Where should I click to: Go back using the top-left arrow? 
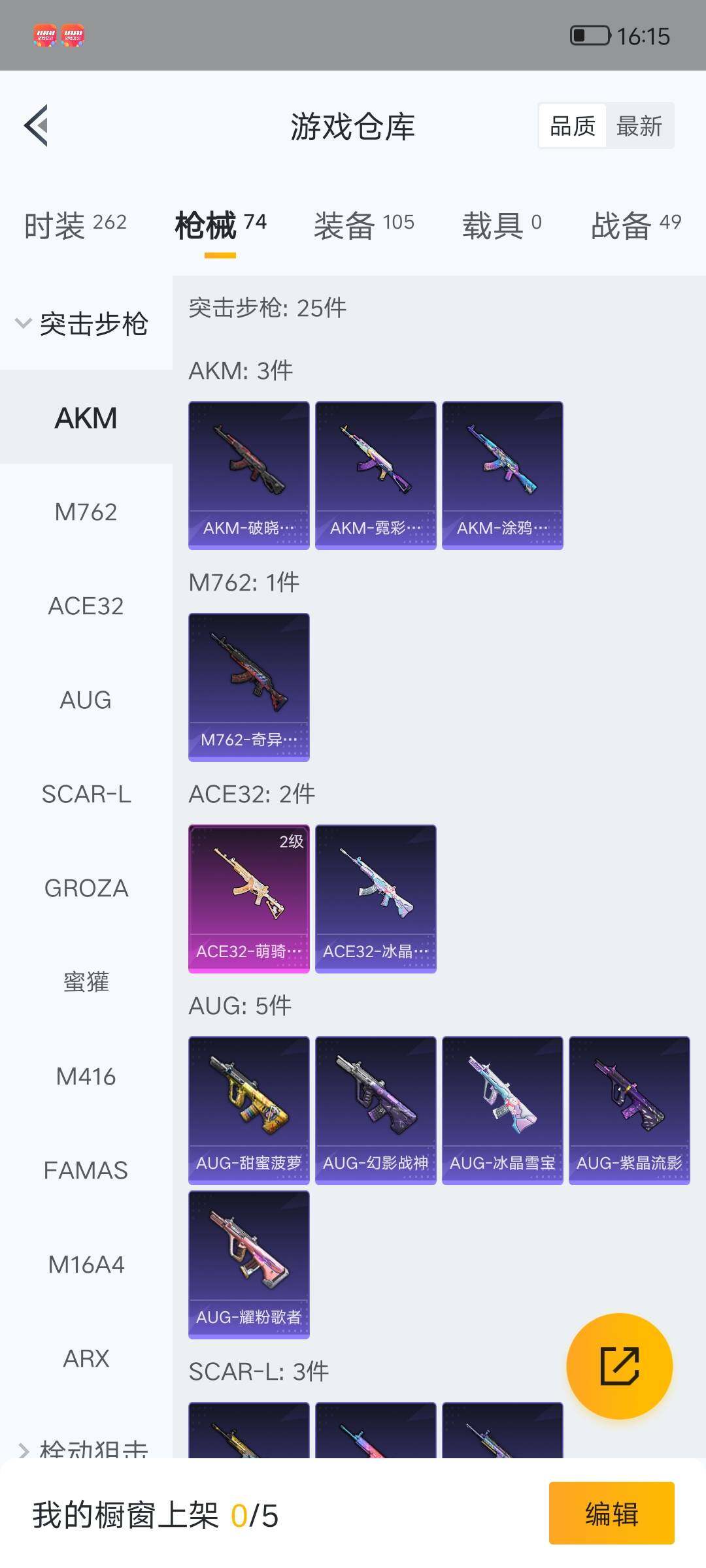tap(37, 125)
